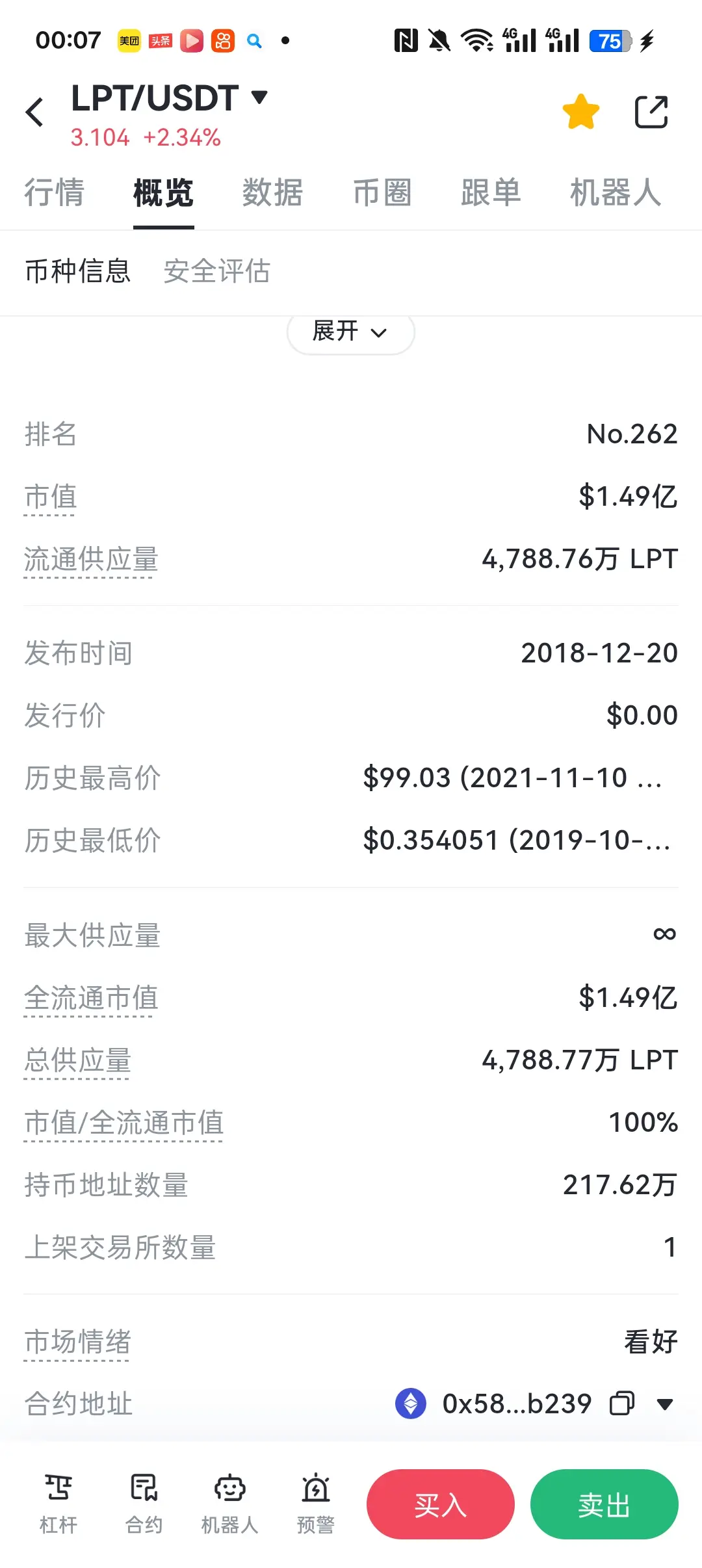
Task: Expand the description with 展开
Action: tap(351, 332)
